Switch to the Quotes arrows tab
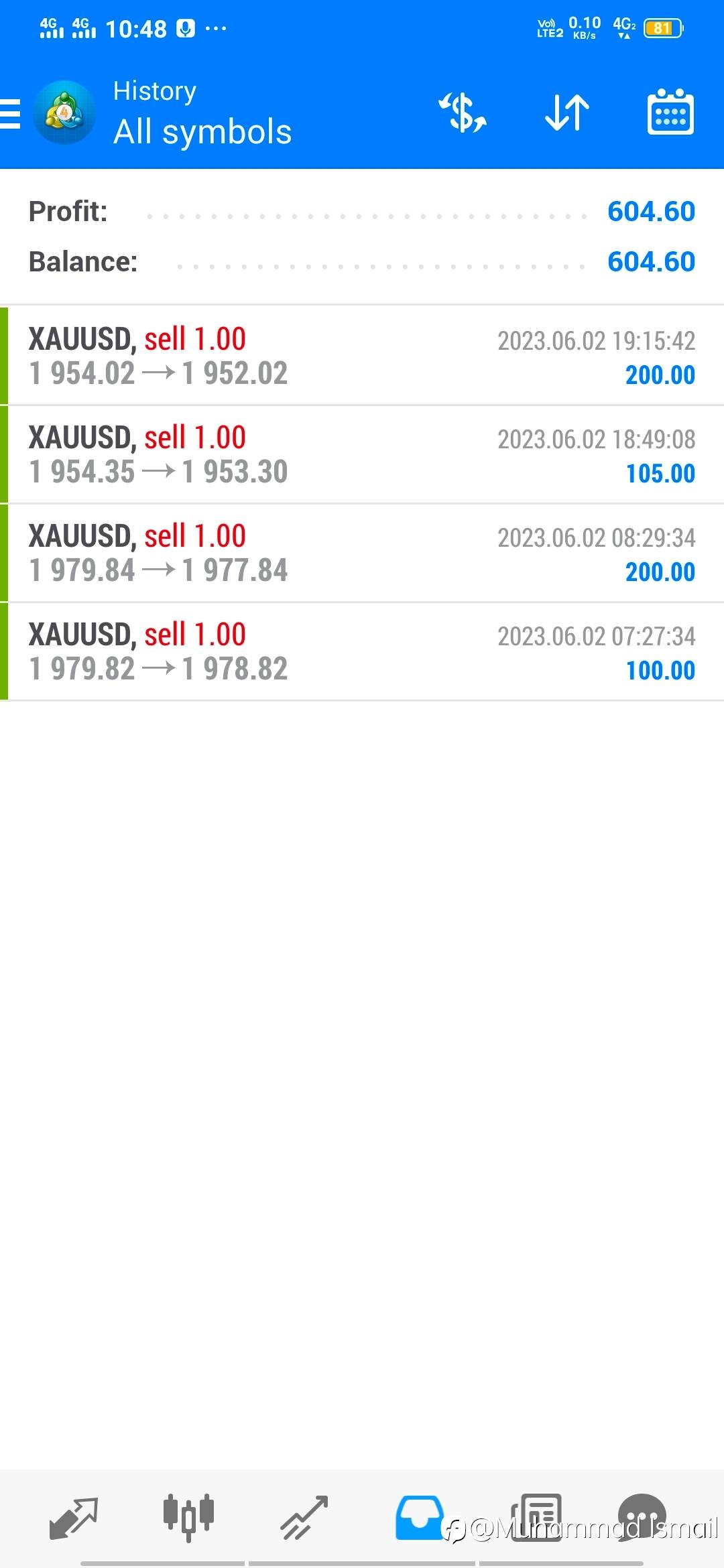This screenshot has width=724, height=1568. click(x=74, y=1518)
